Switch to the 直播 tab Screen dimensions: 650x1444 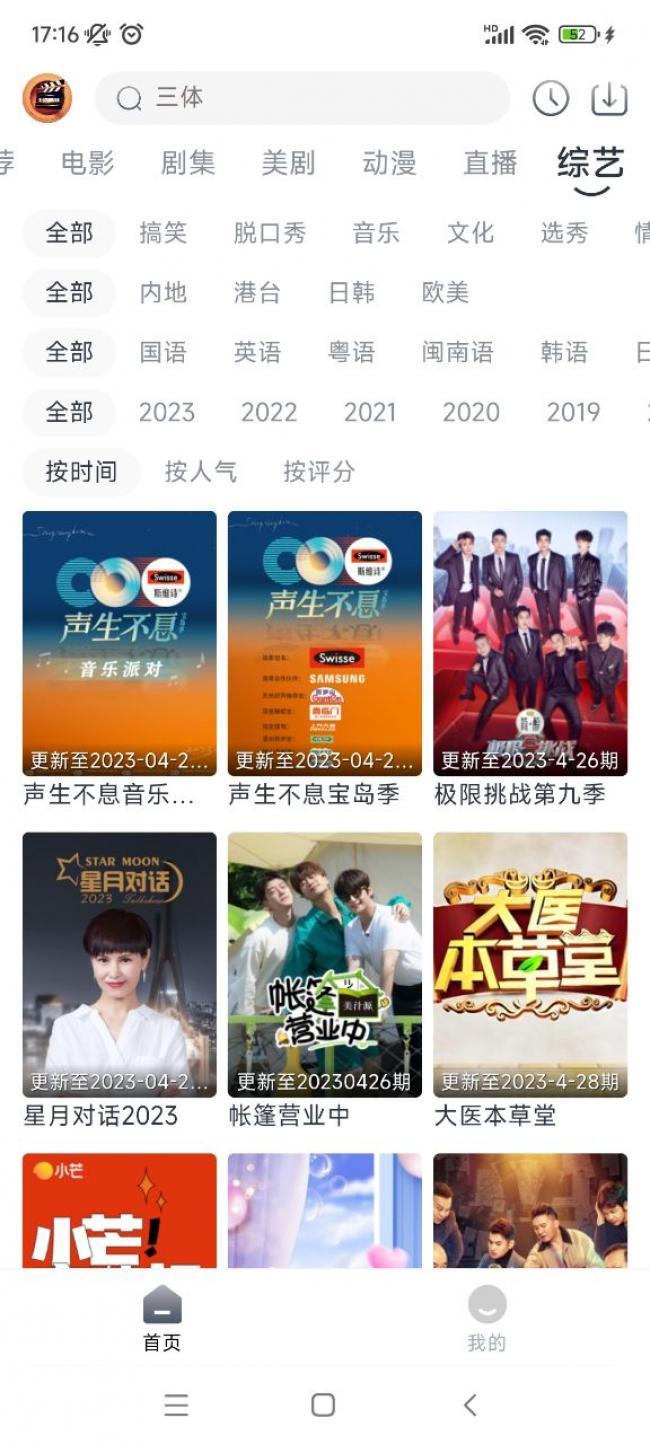490,163
